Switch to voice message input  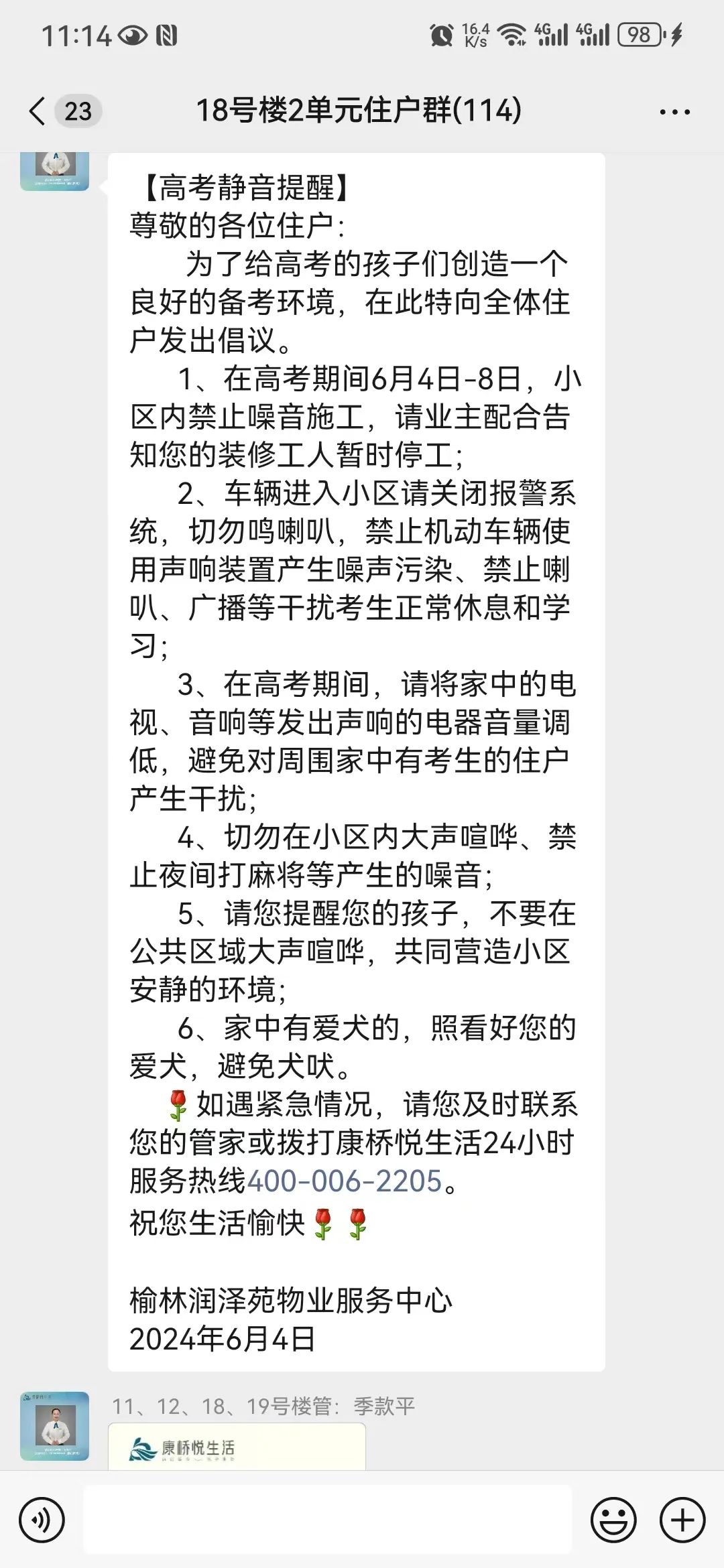[x=42, y=1520]
